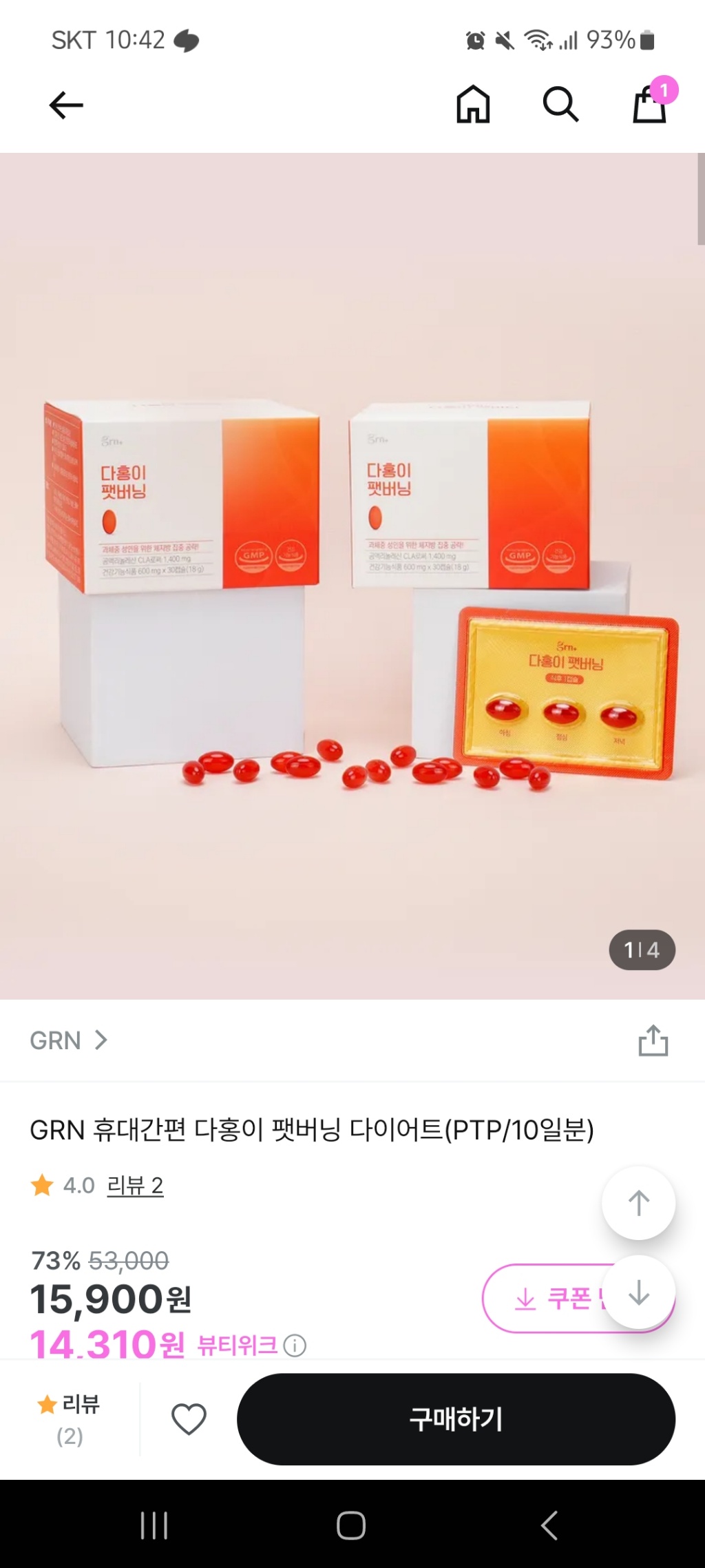Screen dimensions: 705x1568
Task: Open the 리뷰 (2) bottom shortcut
Action: 70,1419
